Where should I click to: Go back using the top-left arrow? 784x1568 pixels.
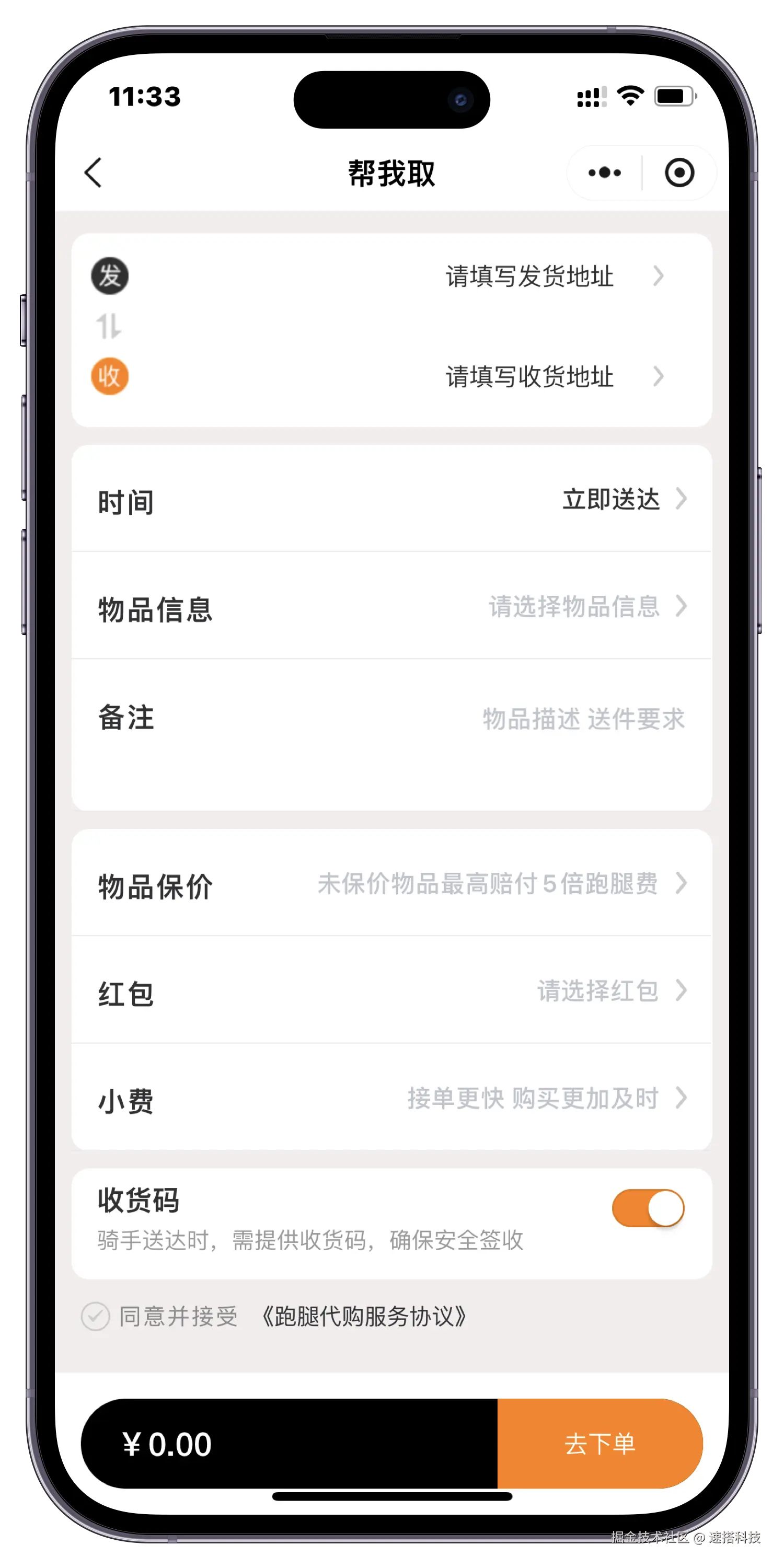click(x=93, y=173)
